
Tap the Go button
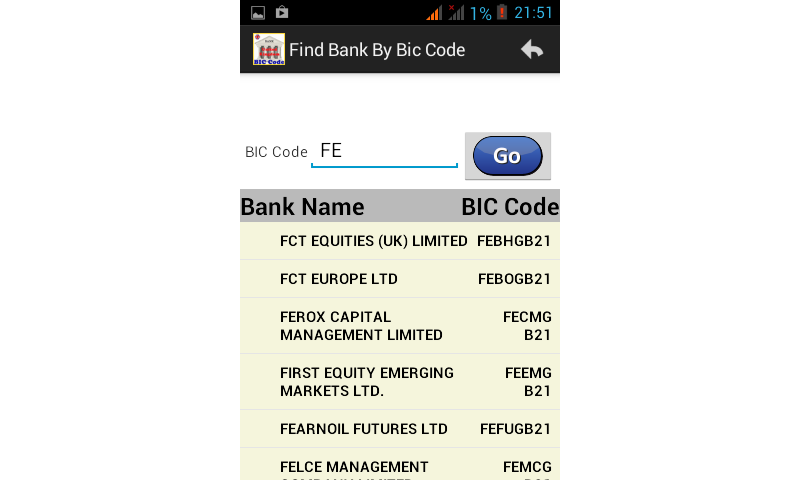click(507, 156)
